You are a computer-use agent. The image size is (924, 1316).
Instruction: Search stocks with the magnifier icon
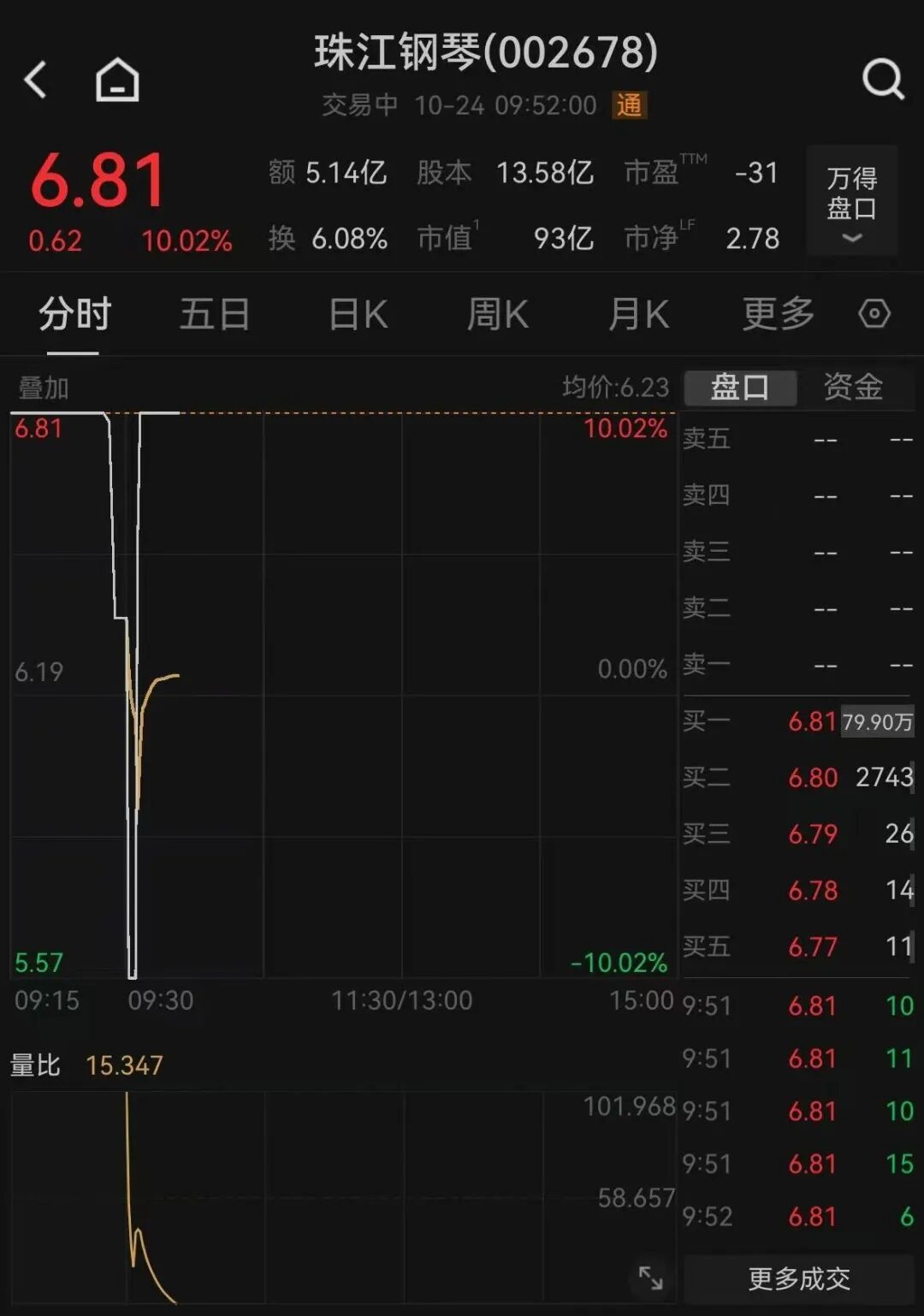tap(883, 80)
